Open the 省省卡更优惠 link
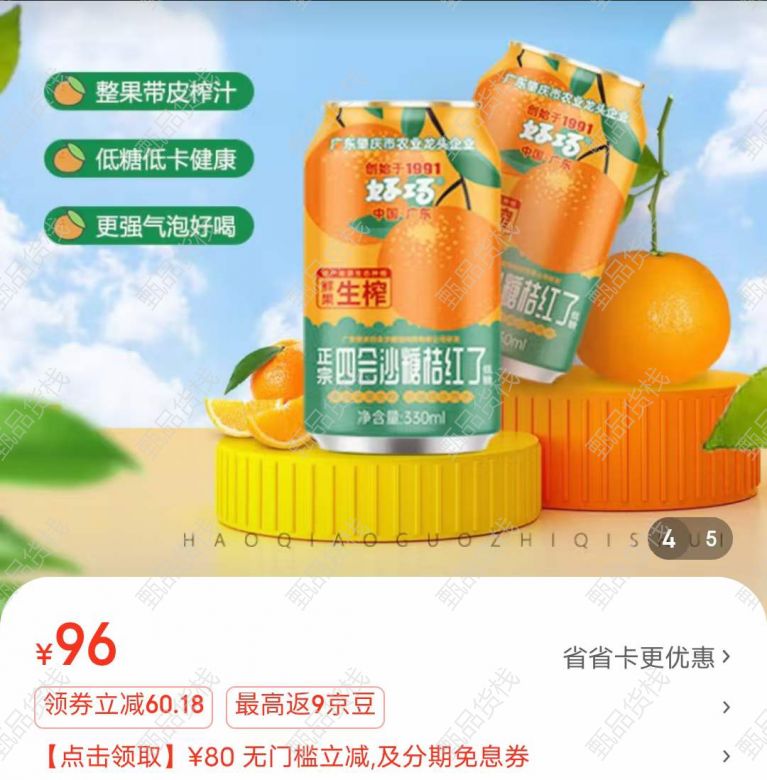 [x=646, y=657]
